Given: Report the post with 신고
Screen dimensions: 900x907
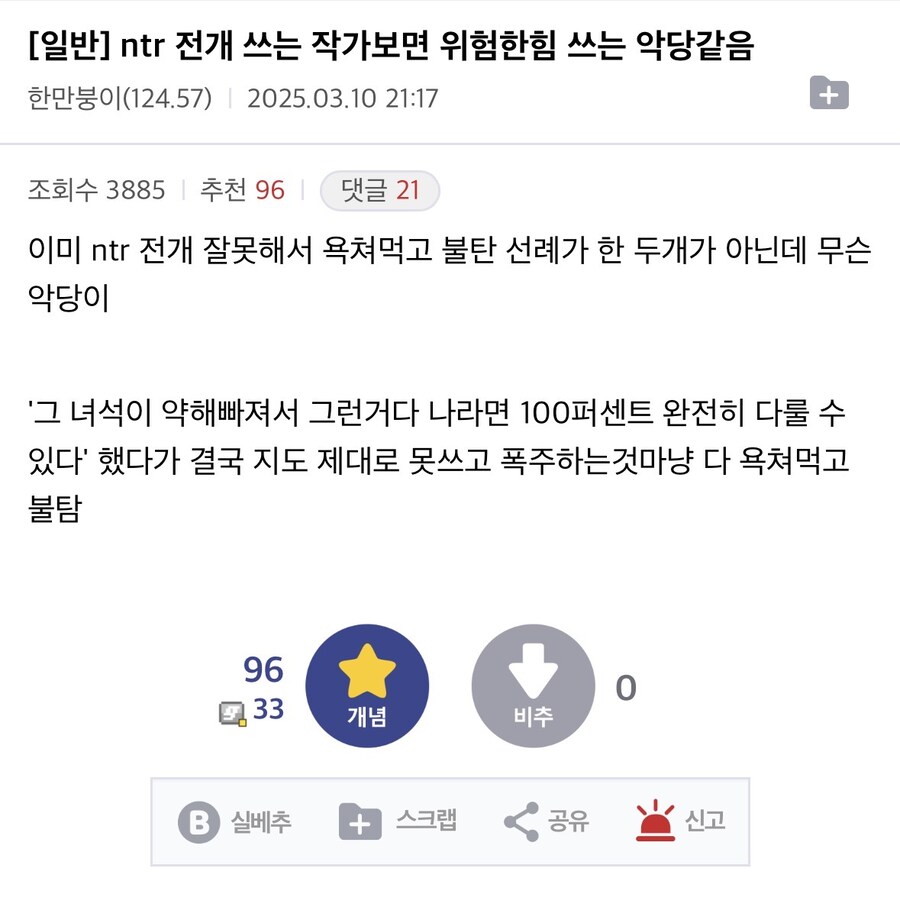Looking at the screenshot, I should click(x=681, y=822).
